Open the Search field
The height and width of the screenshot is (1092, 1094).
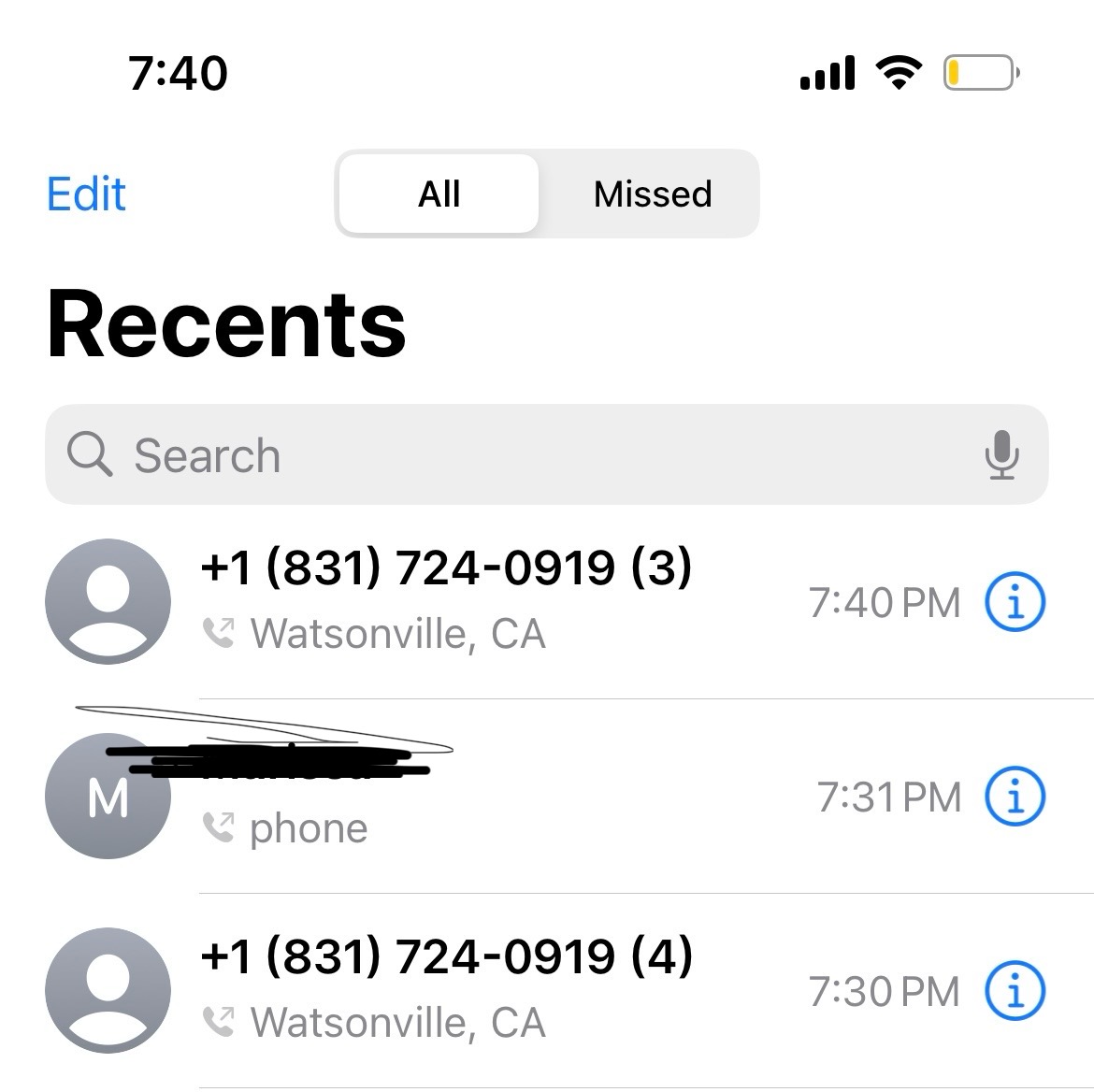pyautogui.click(x=524, y=455)
